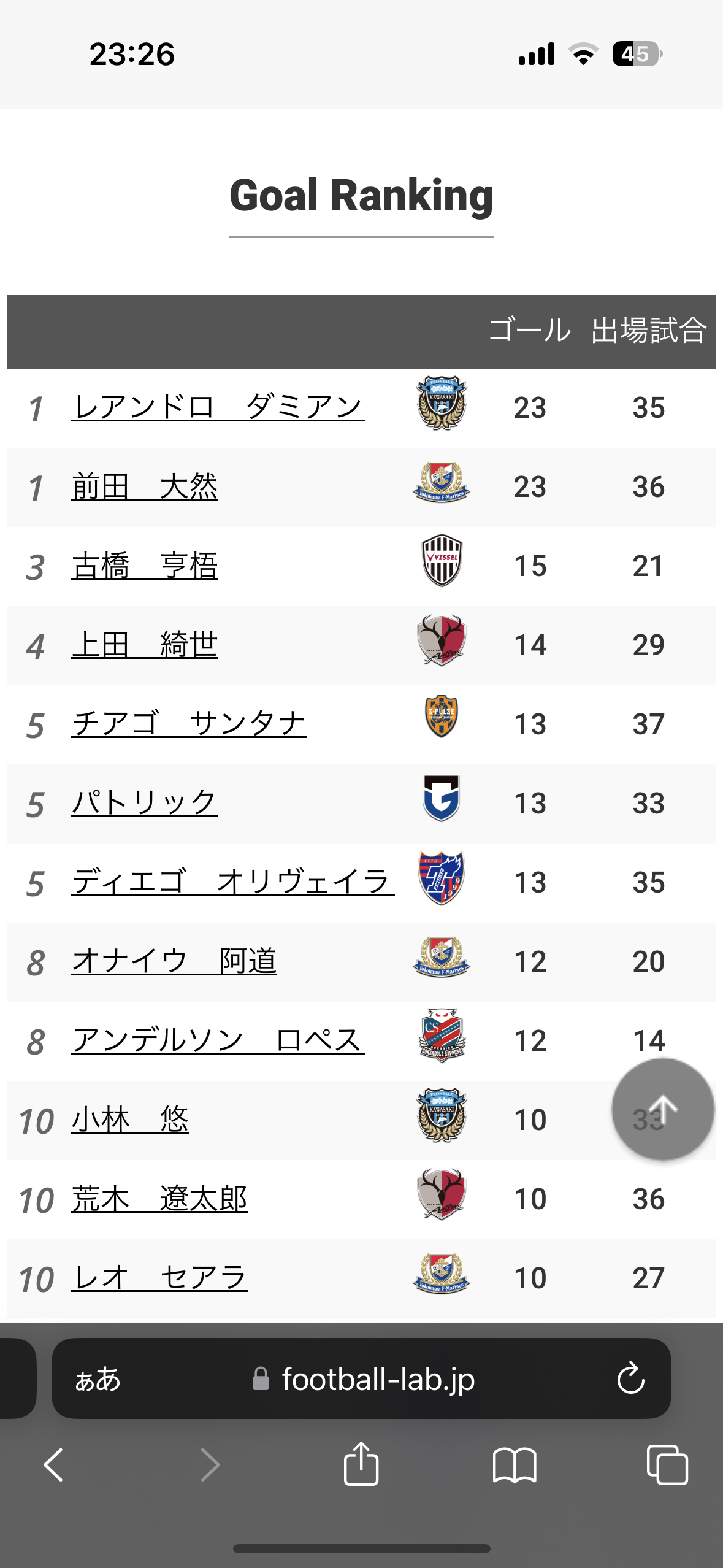Open player link 古橋 亨梧
The height and width of the screenshot is (1568, 723).
[145, 566]
